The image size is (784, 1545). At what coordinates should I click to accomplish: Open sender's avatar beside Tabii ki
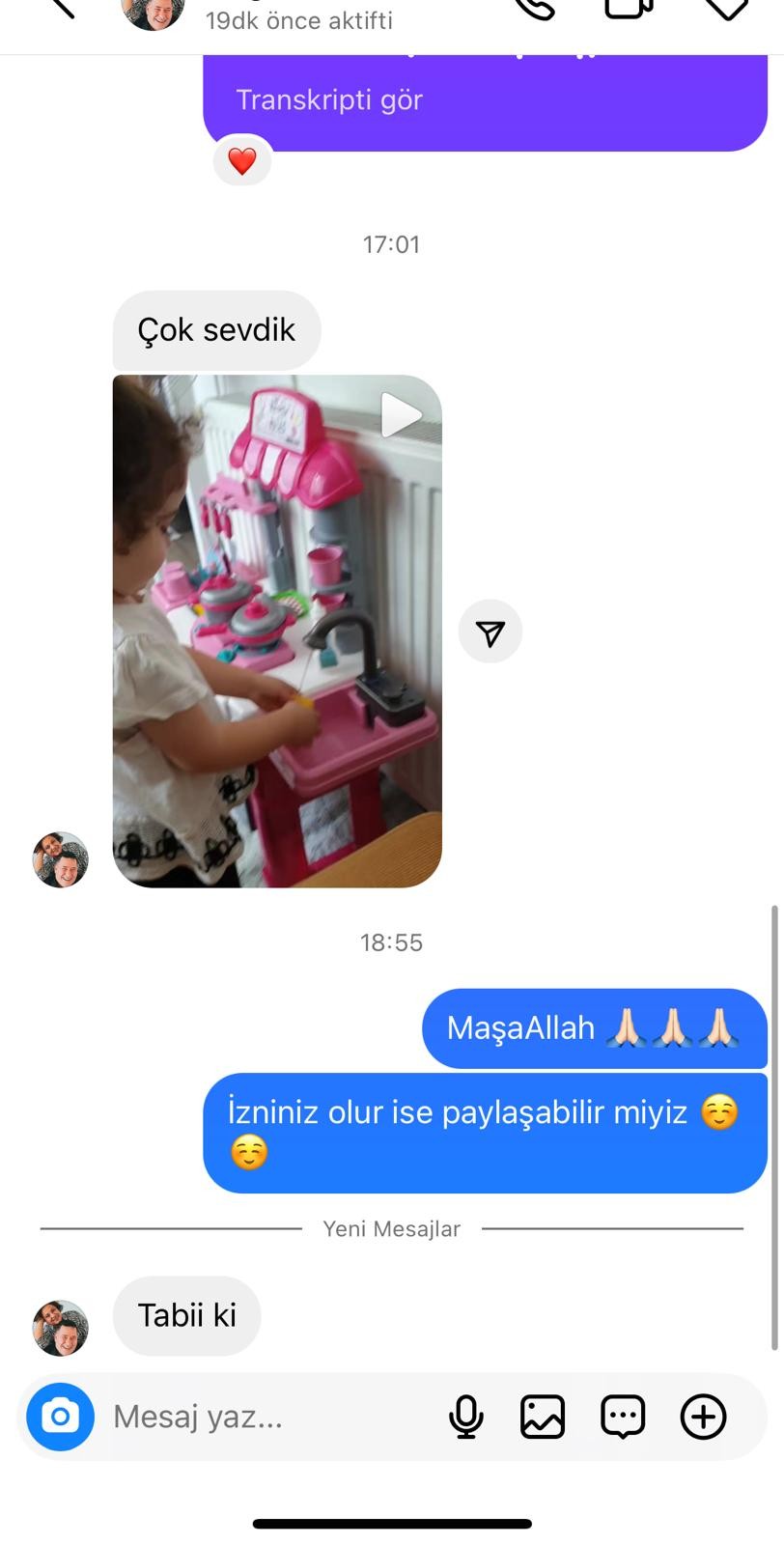pos(61,1328)
